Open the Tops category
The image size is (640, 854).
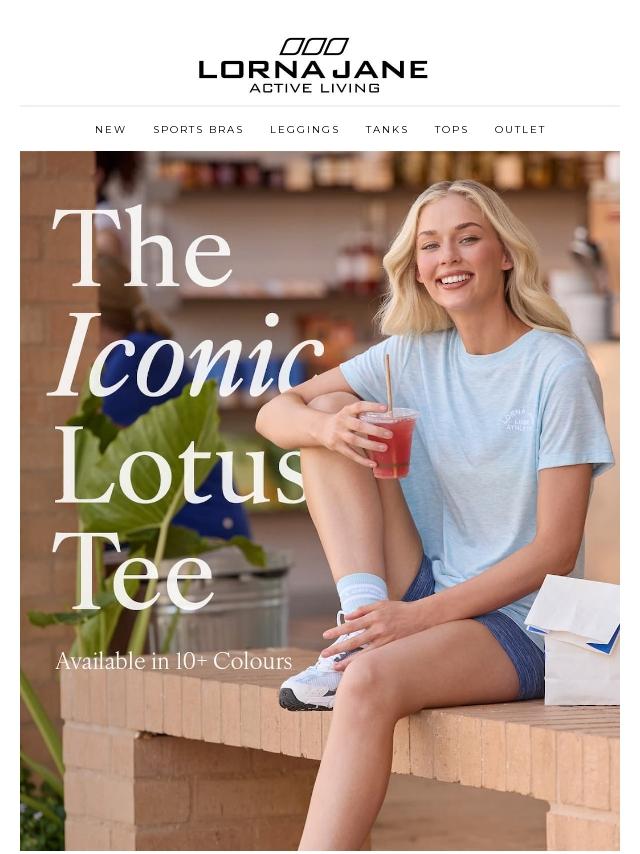tap(451, 129)
